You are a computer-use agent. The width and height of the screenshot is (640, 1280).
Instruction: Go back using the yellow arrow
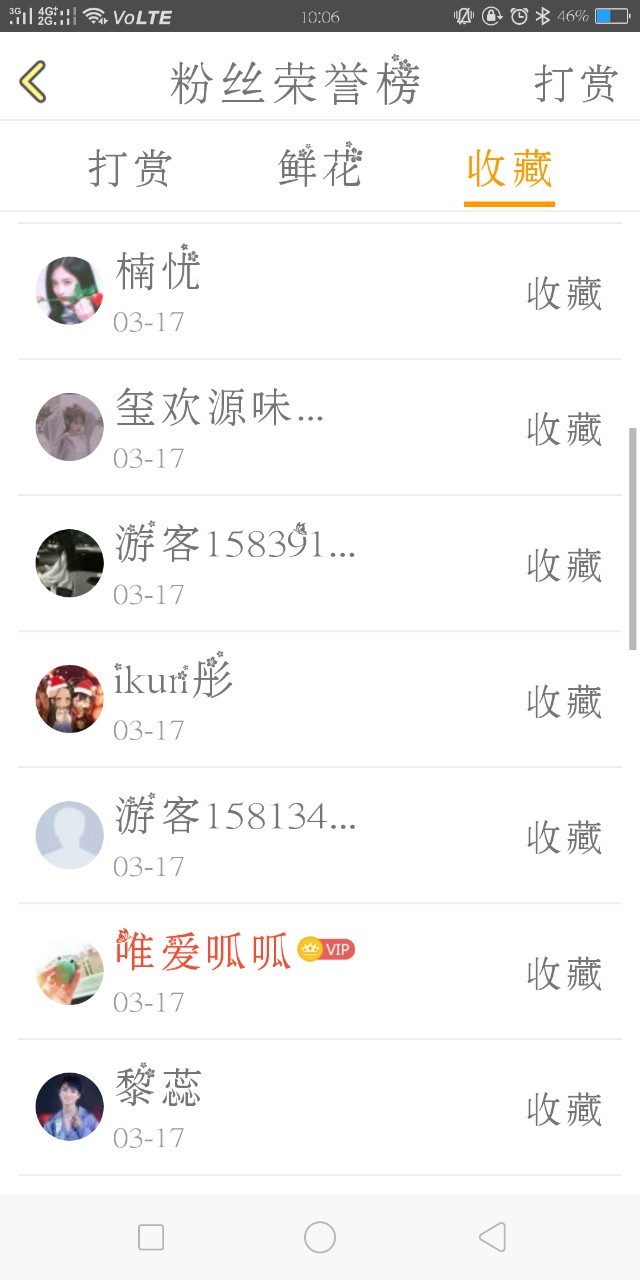pos(33,82)
